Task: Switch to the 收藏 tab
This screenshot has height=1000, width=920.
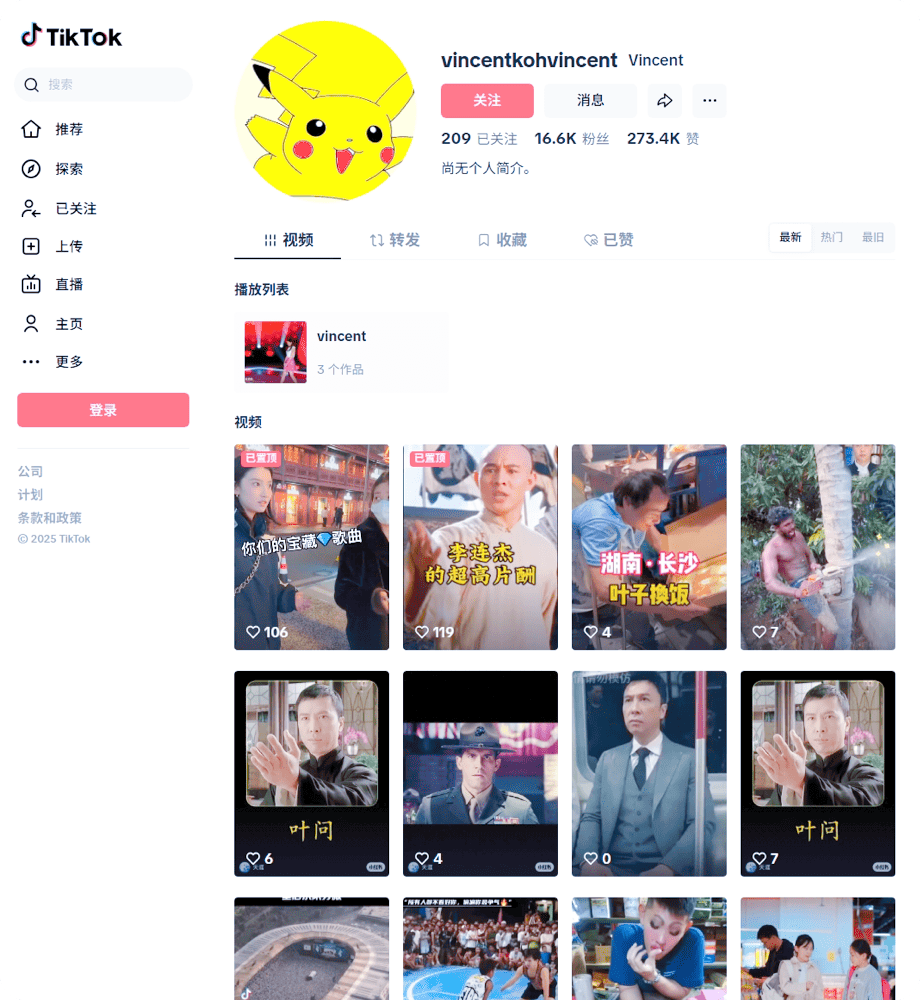Action: tap(502, 240)
